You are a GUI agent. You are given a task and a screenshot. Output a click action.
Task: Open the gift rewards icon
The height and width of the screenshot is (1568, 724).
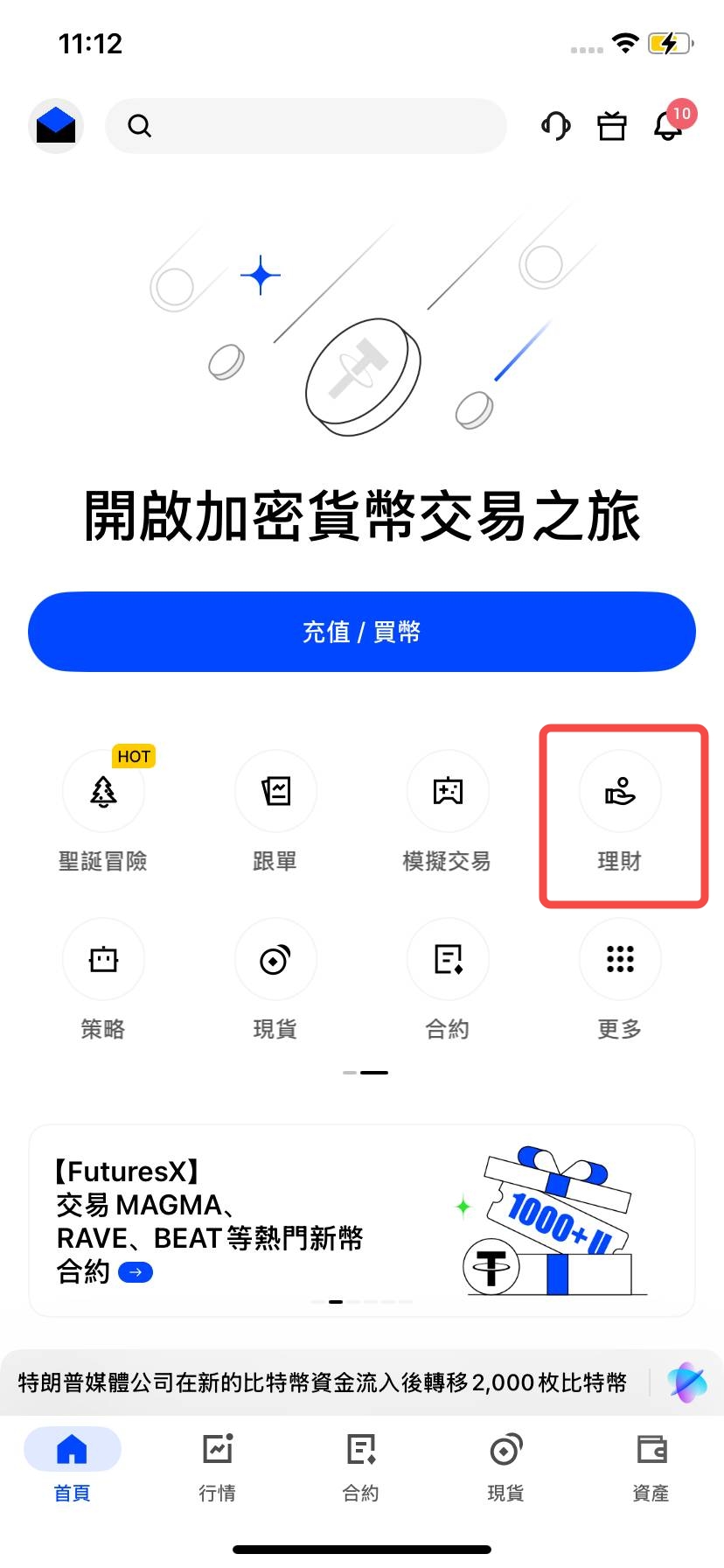(612, 126)
